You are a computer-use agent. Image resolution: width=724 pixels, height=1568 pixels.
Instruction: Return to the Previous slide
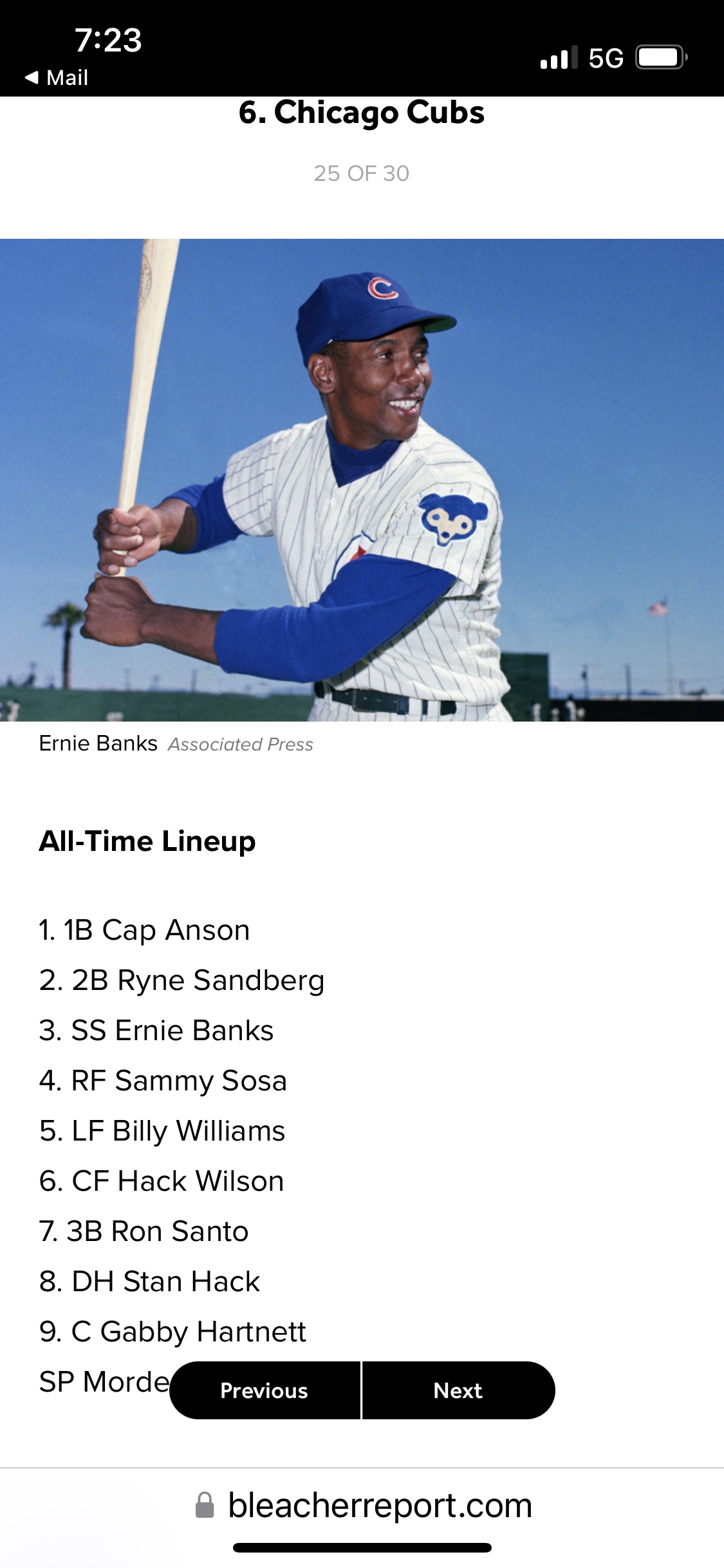point(265,1390)
